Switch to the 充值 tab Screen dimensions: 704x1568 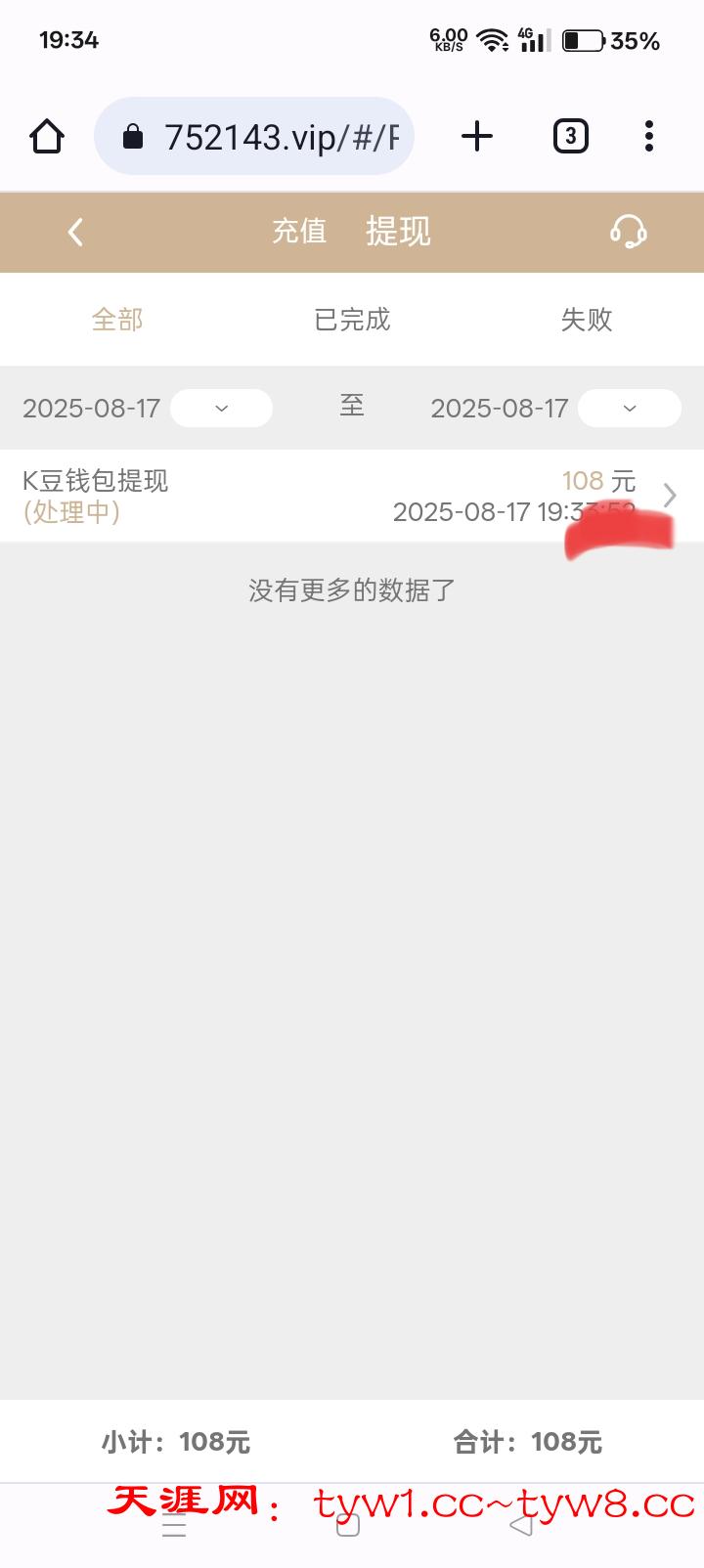[x=299, y=232]
